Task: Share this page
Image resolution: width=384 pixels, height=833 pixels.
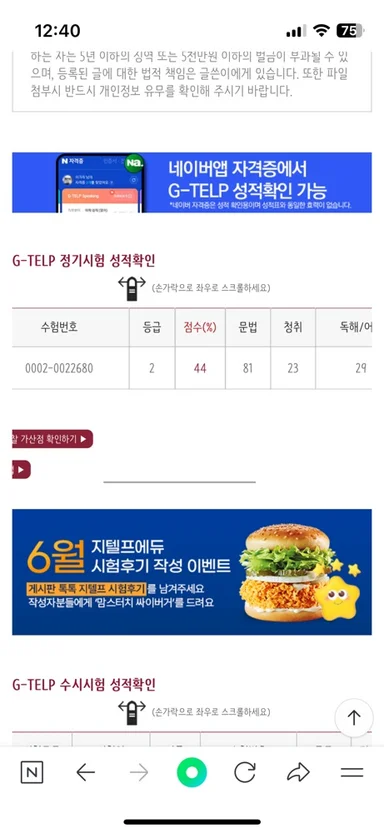Action: click(298, 772)
